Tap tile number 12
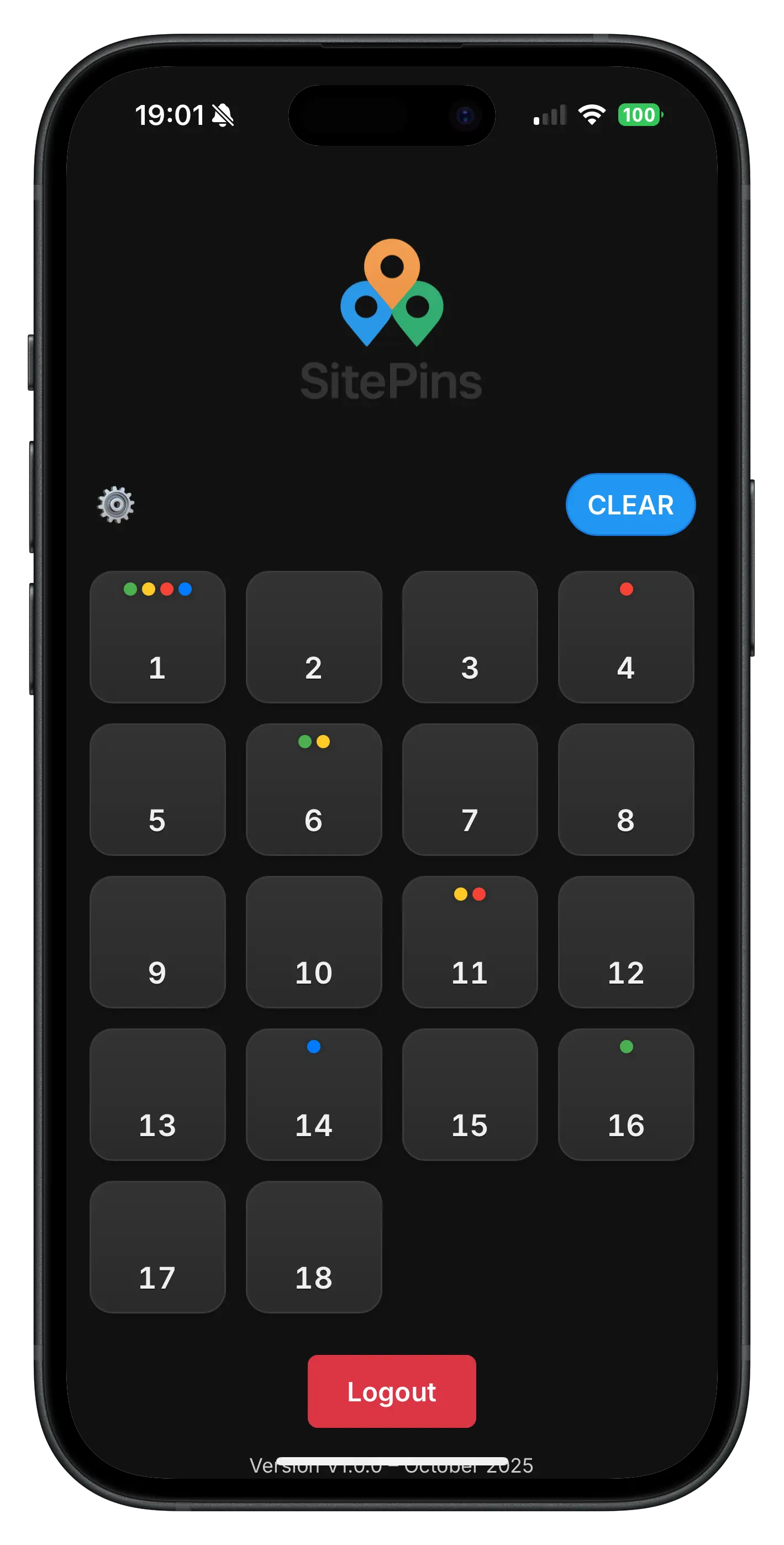The width and height of the screenshot is (784, 1545). click(625, 942)
